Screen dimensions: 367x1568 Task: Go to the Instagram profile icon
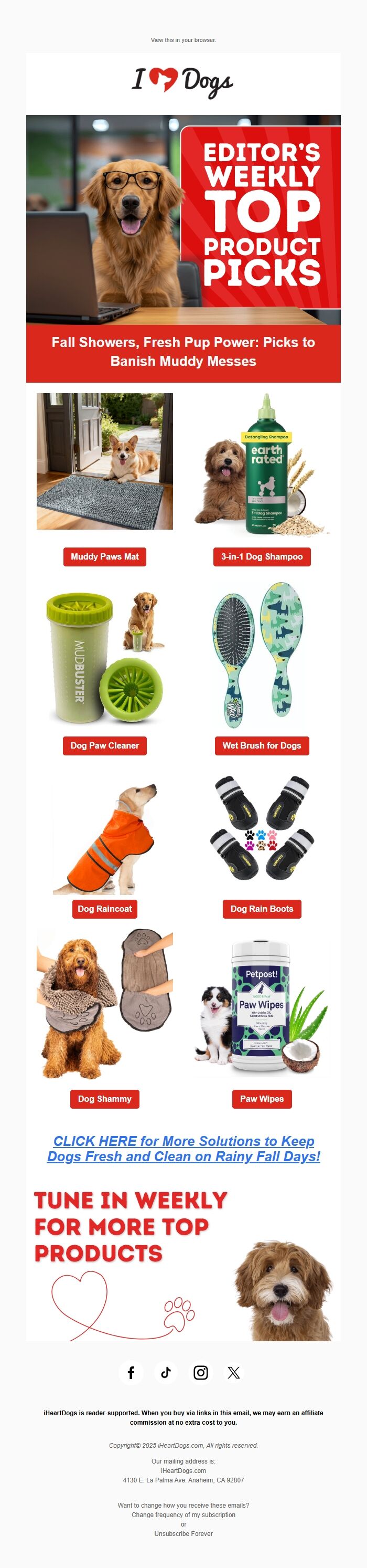pyautogui.click(x=200, y=1373)
